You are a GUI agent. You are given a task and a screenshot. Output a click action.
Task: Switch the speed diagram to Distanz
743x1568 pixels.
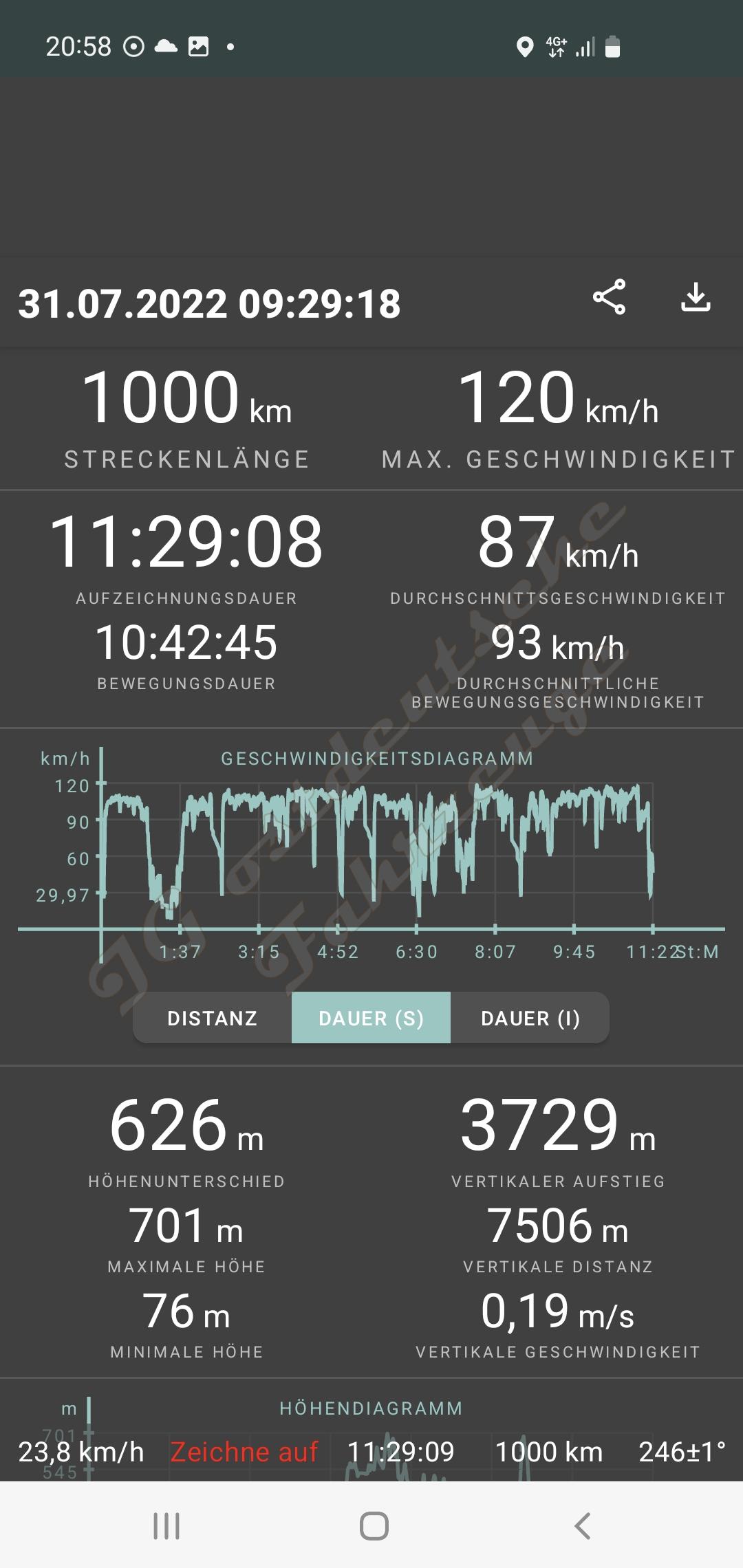tap(213, 1018)
